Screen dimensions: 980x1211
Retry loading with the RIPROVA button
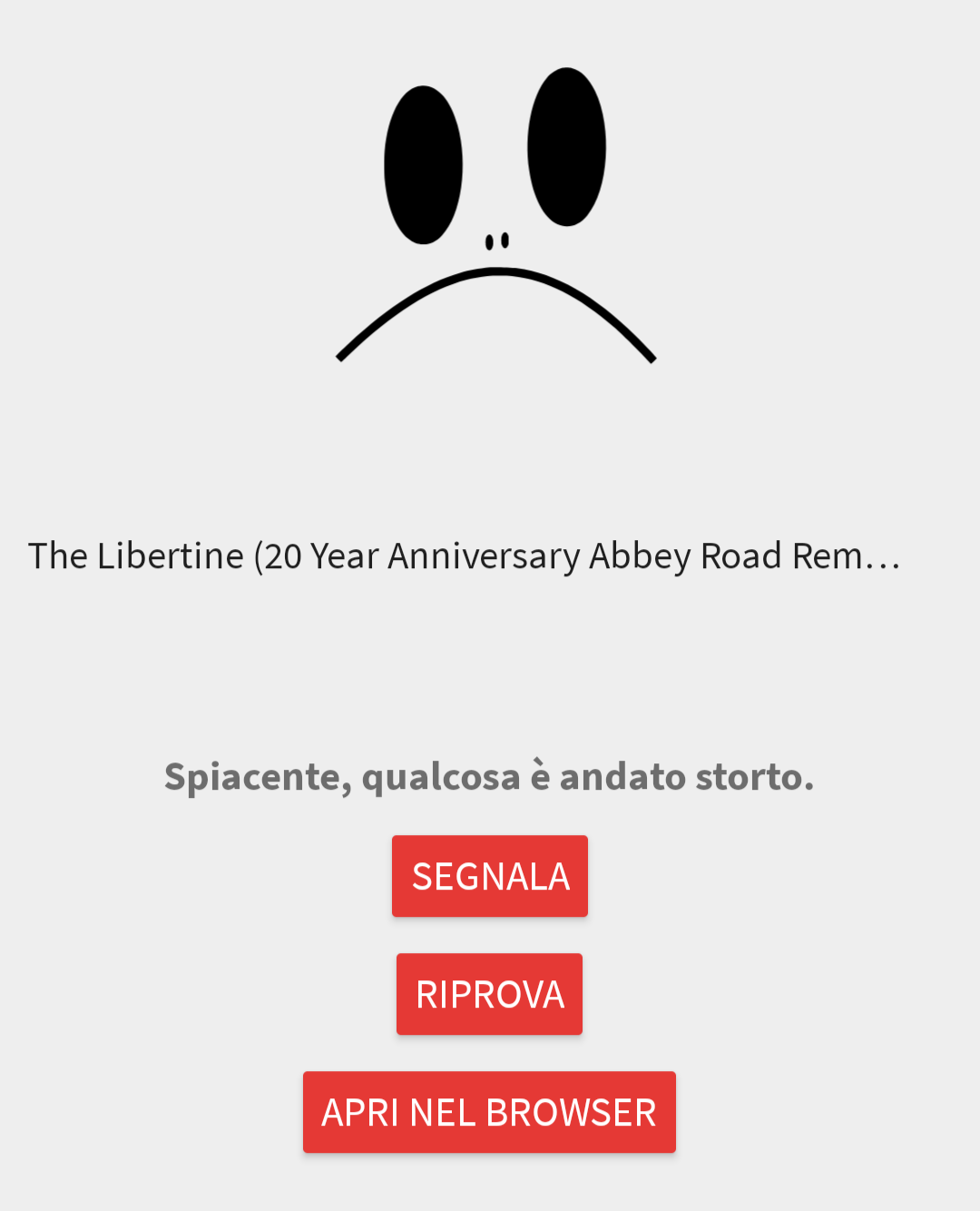click(x=489, y=994)
